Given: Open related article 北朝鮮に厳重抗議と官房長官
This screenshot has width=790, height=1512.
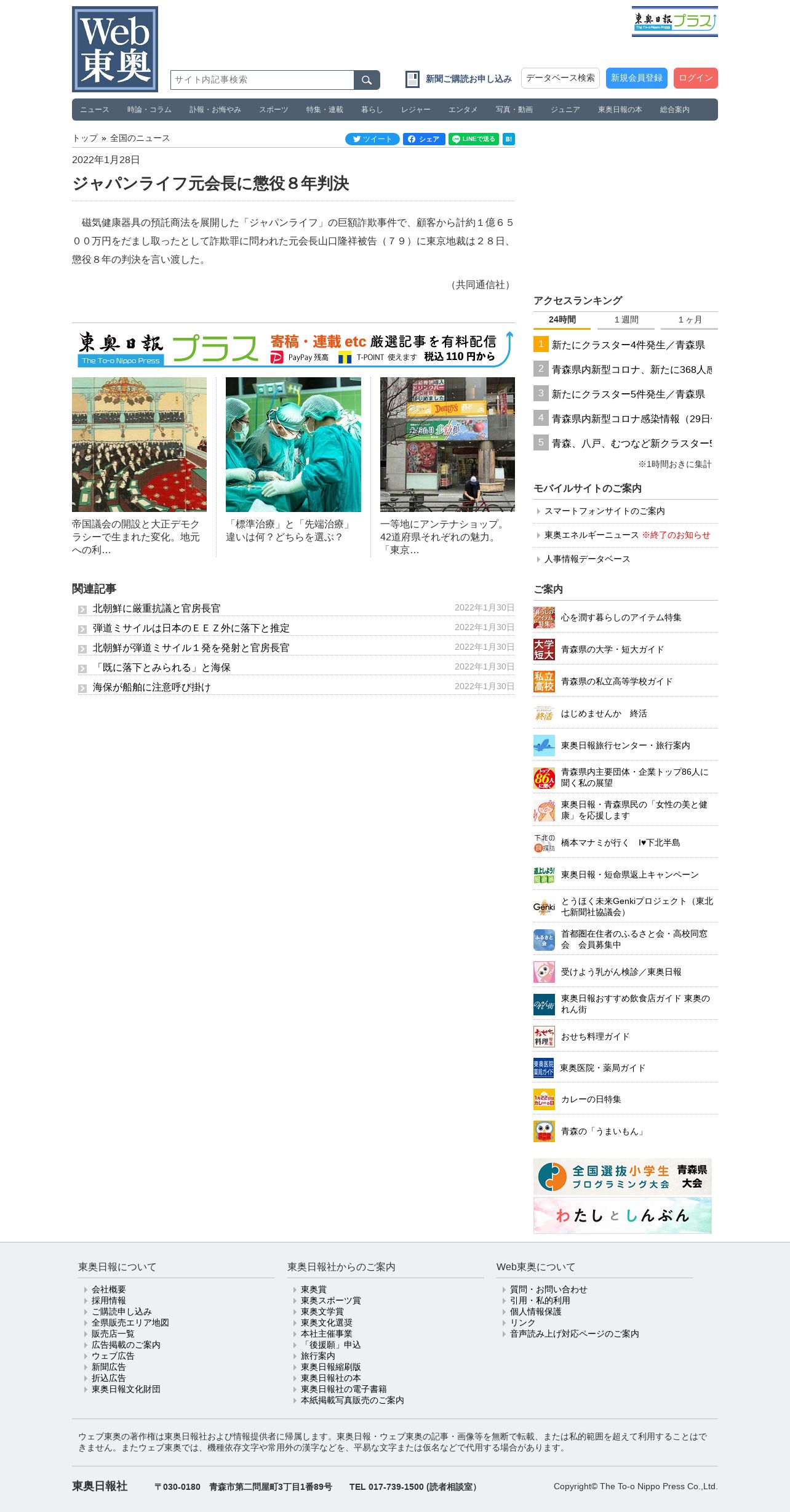Looking at the screenshot, I should click(156, 609).
